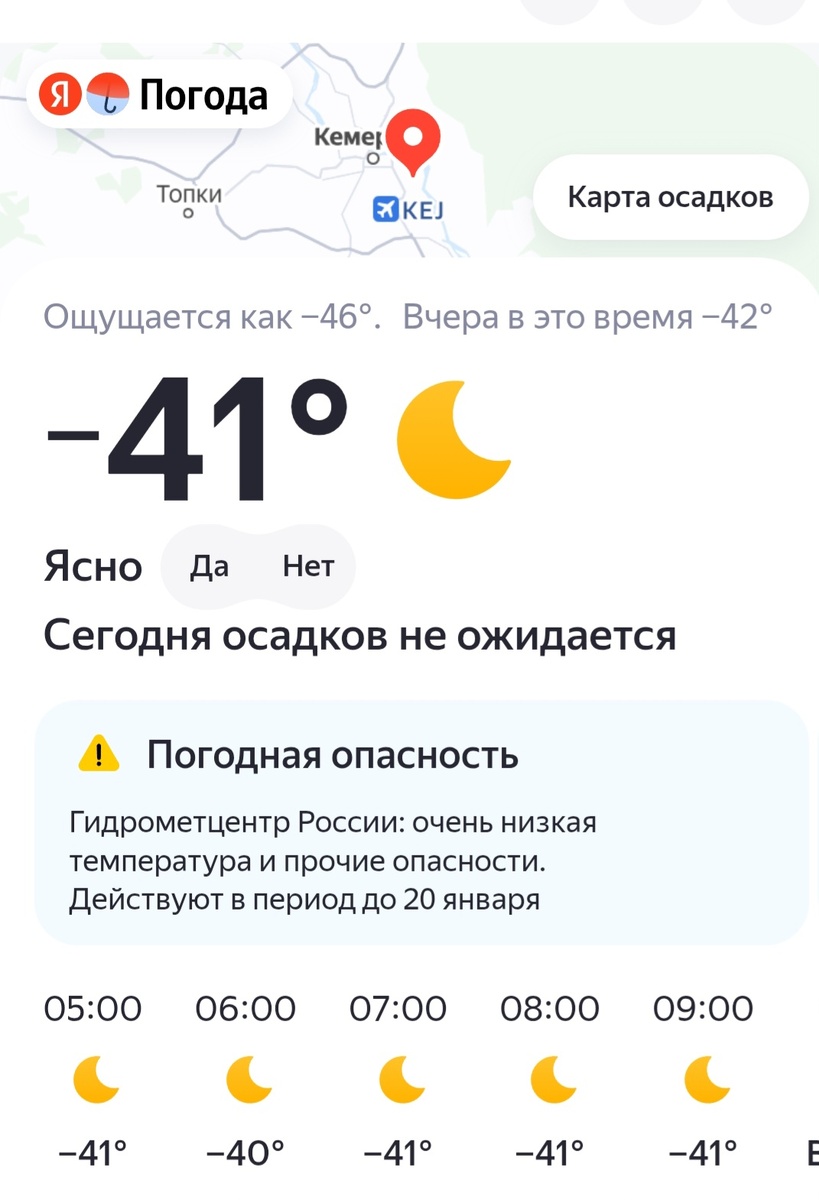Image resolution: width=819 pixels, height=1200 pixels.
Task: Answer Нет to the Ясно question
Action: [x=308, y=567]
